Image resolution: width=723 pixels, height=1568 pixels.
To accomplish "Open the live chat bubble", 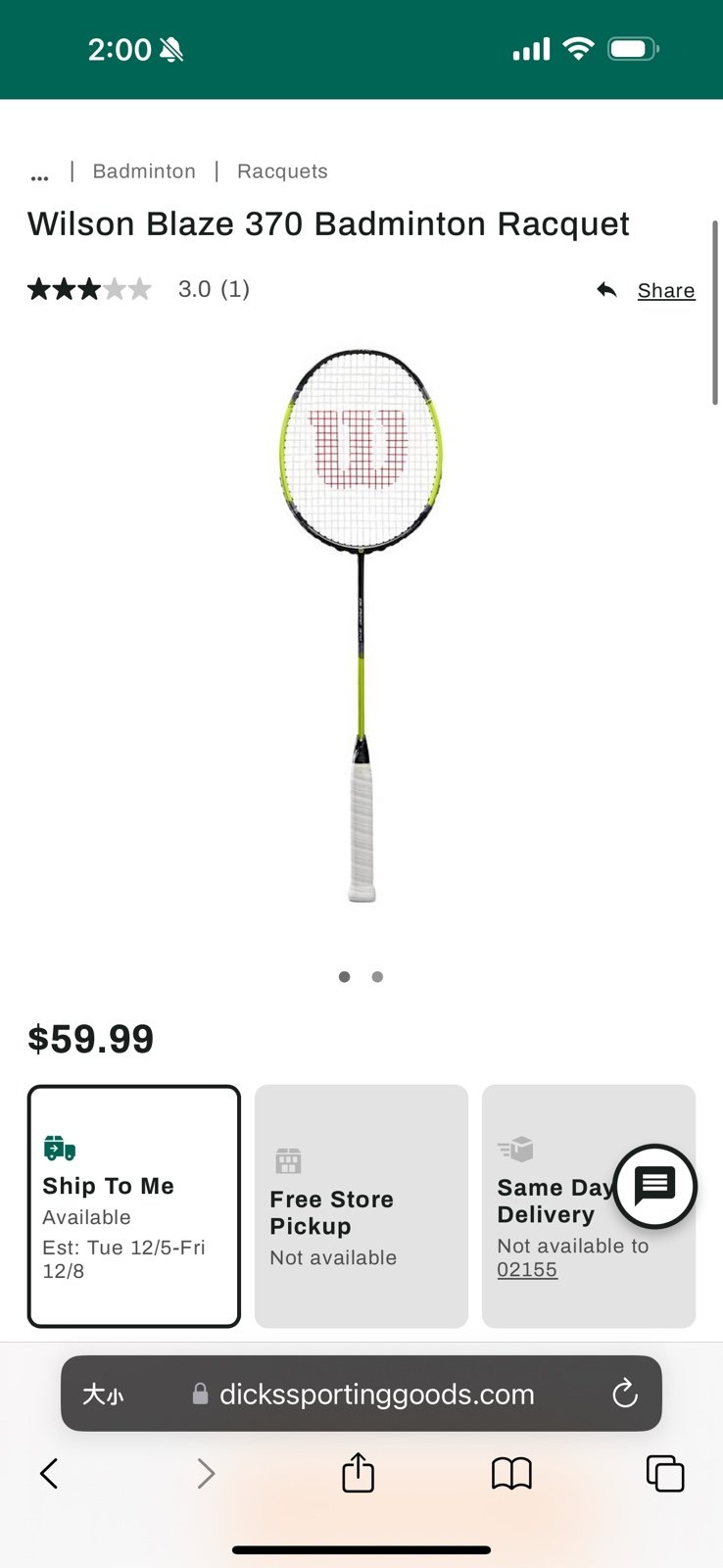I will tap(654, 1186).
